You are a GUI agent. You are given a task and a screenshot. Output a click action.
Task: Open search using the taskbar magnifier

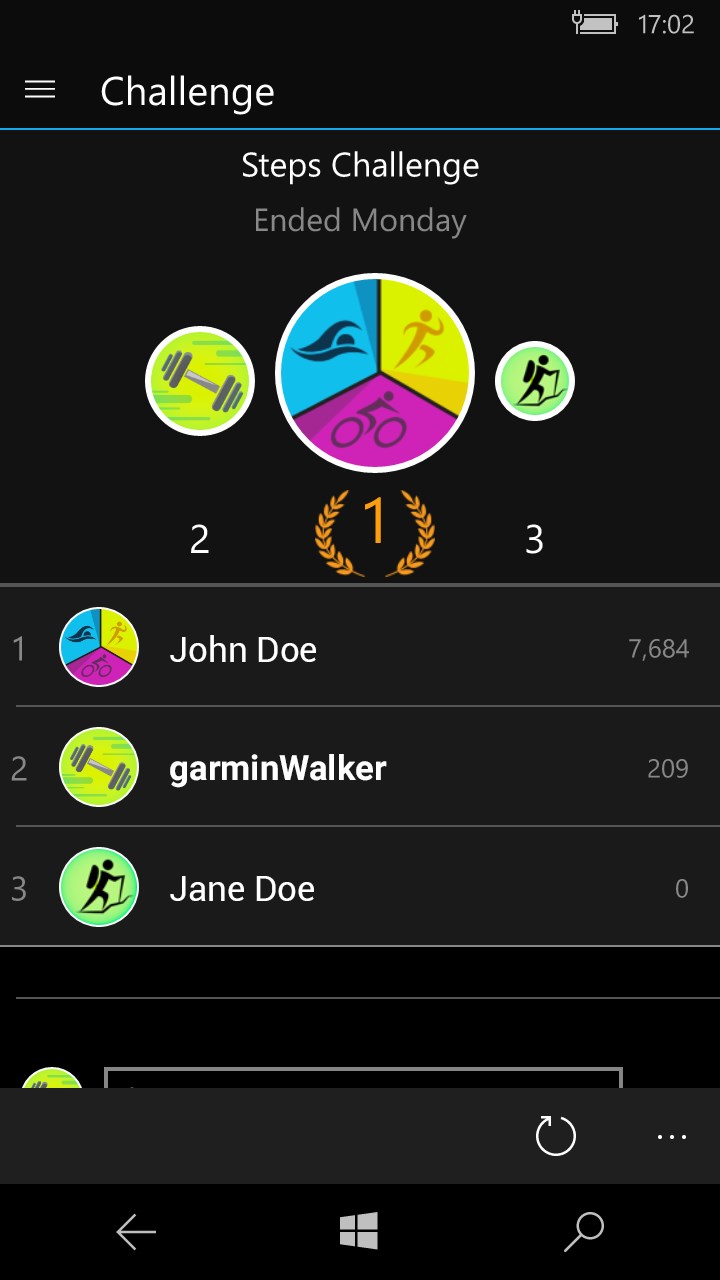pyautogui.click(x=584, y=1231)
